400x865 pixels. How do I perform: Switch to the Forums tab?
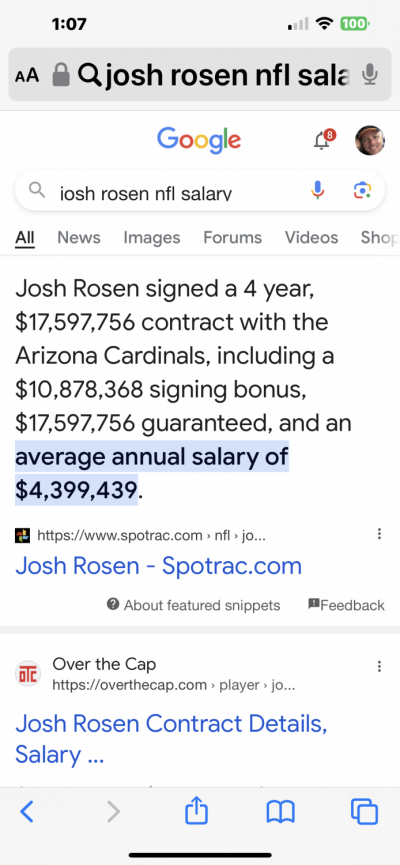pyautogui.click(x=232, y=238)
